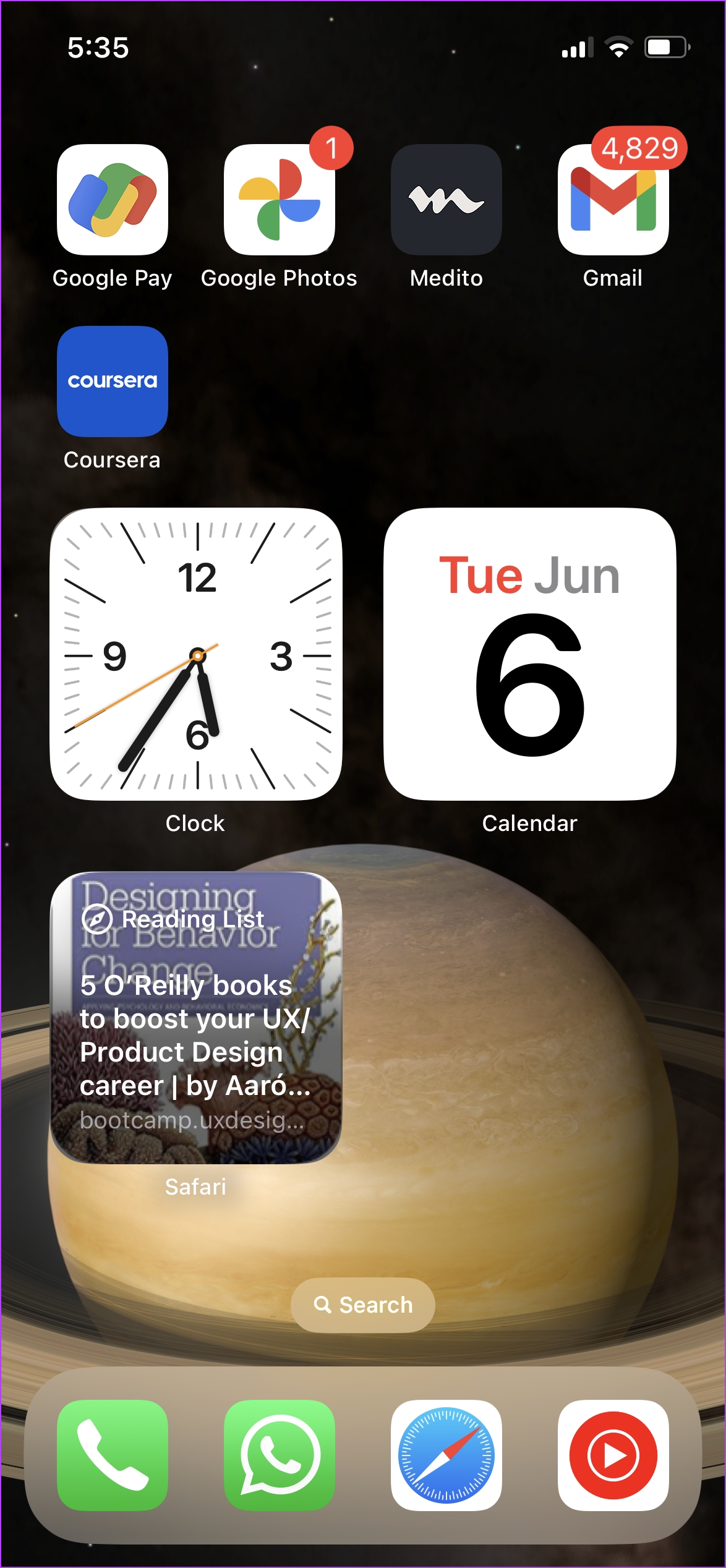Screen dimensions: 726x1568
Task: Launch Google Photos
Action: pos(279,200)
